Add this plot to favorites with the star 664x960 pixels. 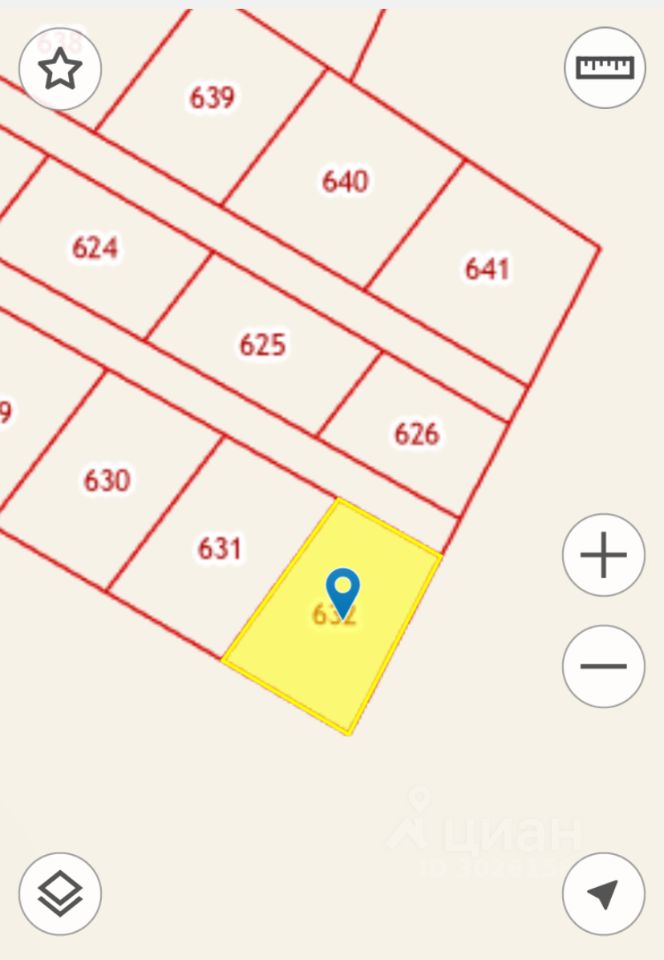[60, 70]
